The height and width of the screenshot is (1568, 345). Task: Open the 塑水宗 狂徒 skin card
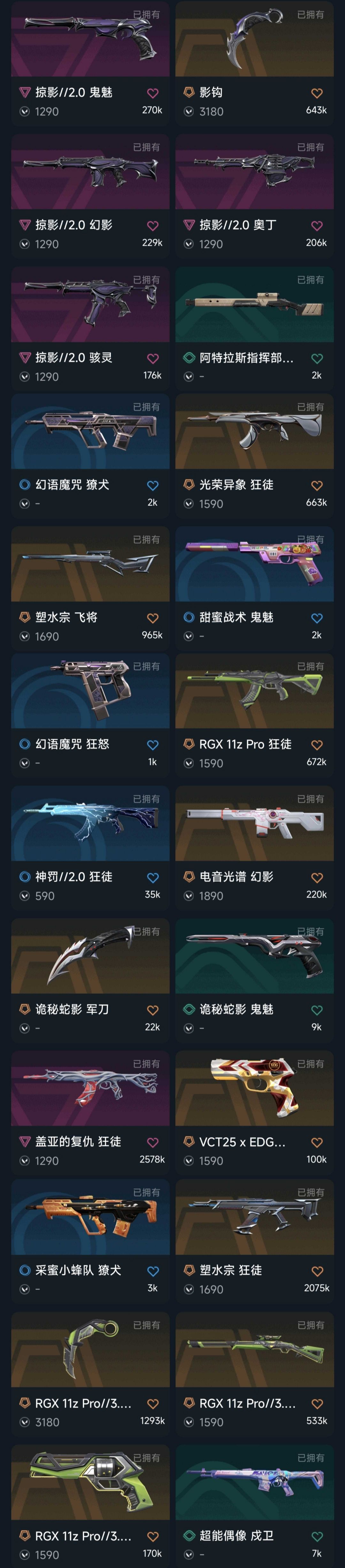tap(254, 1241)
